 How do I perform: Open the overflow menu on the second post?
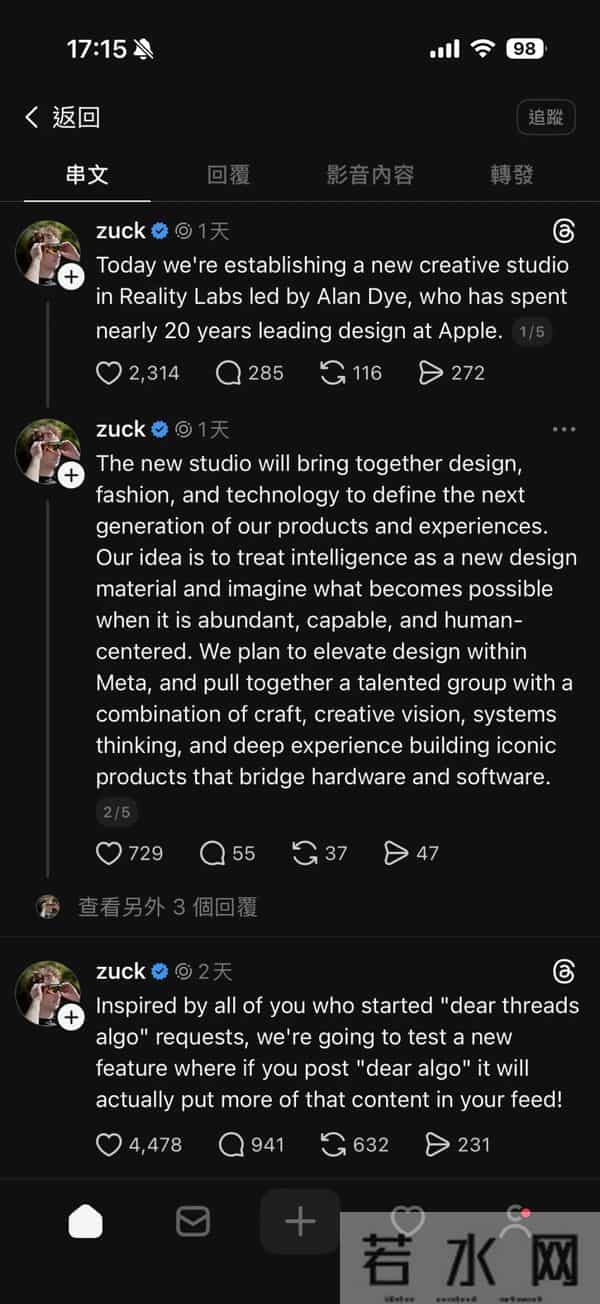coord(564,429)
